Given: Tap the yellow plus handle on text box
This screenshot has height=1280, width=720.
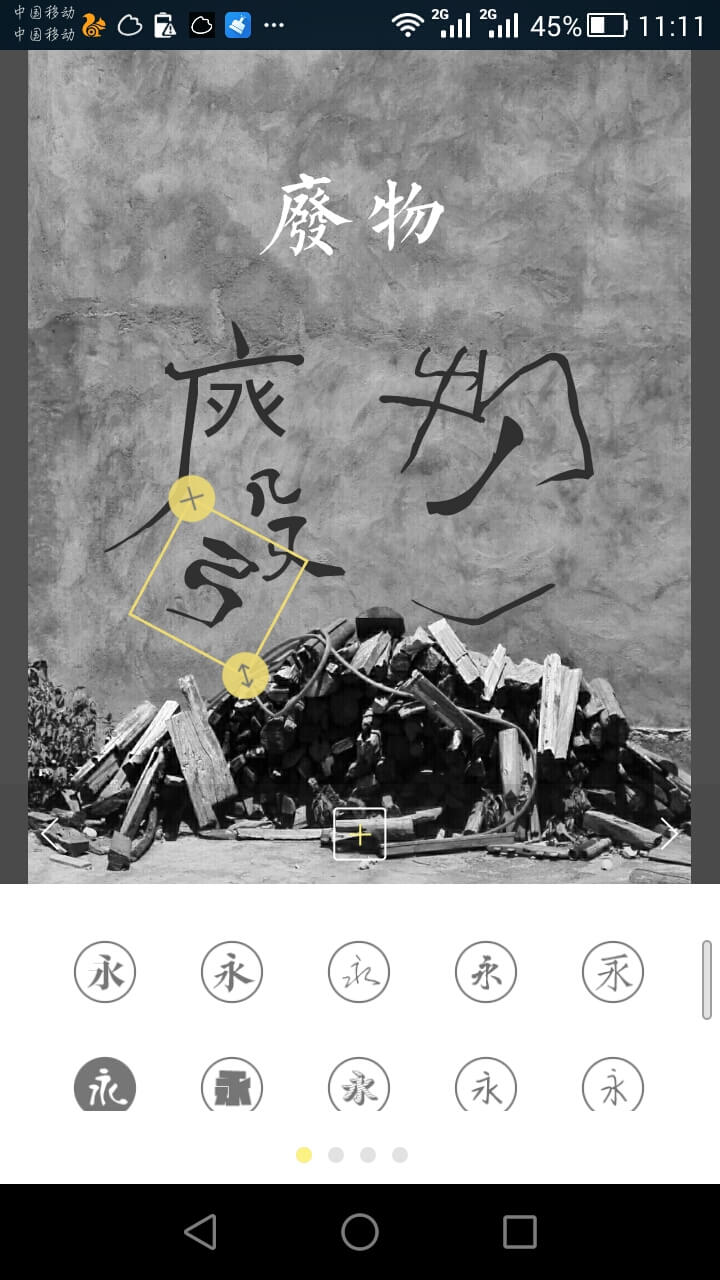Looking at the screenshot, I should [191, 499].
